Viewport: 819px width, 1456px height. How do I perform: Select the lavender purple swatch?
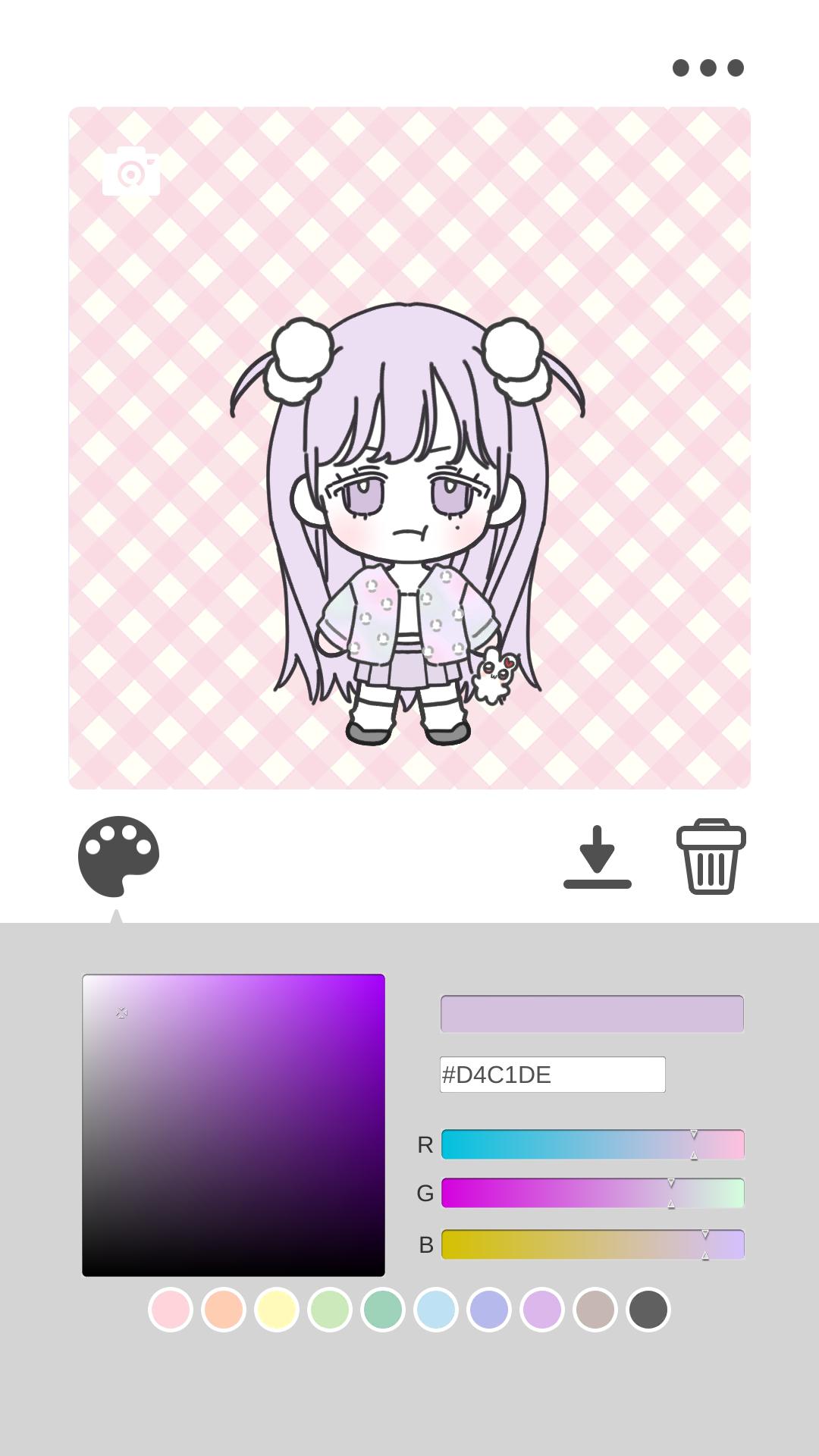[x=542, y=1310]
